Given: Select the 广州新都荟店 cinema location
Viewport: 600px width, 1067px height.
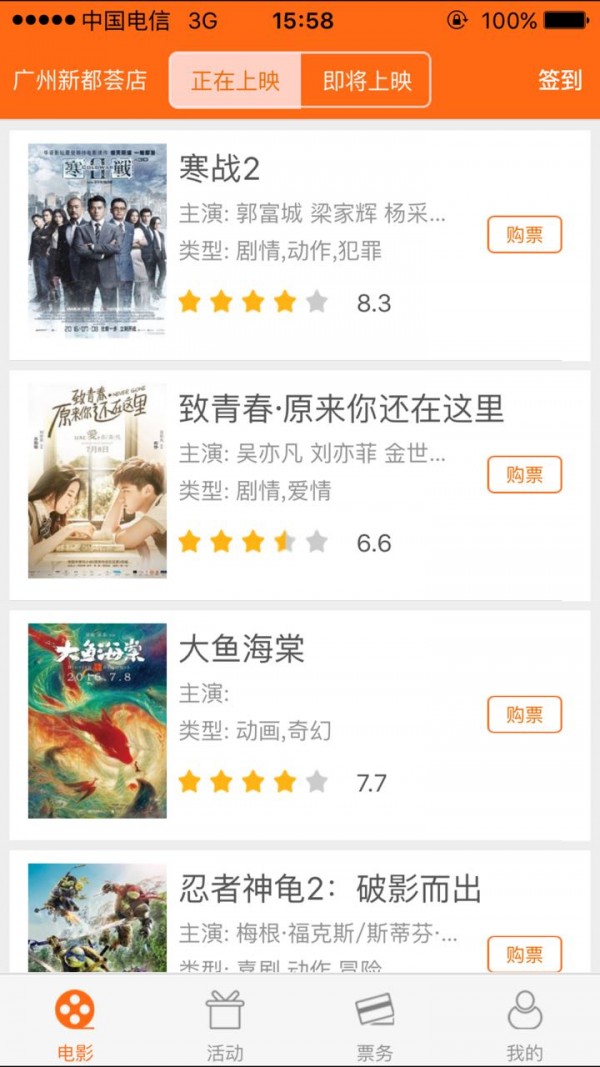Looking at the screenshot, I should coord(80,80).
